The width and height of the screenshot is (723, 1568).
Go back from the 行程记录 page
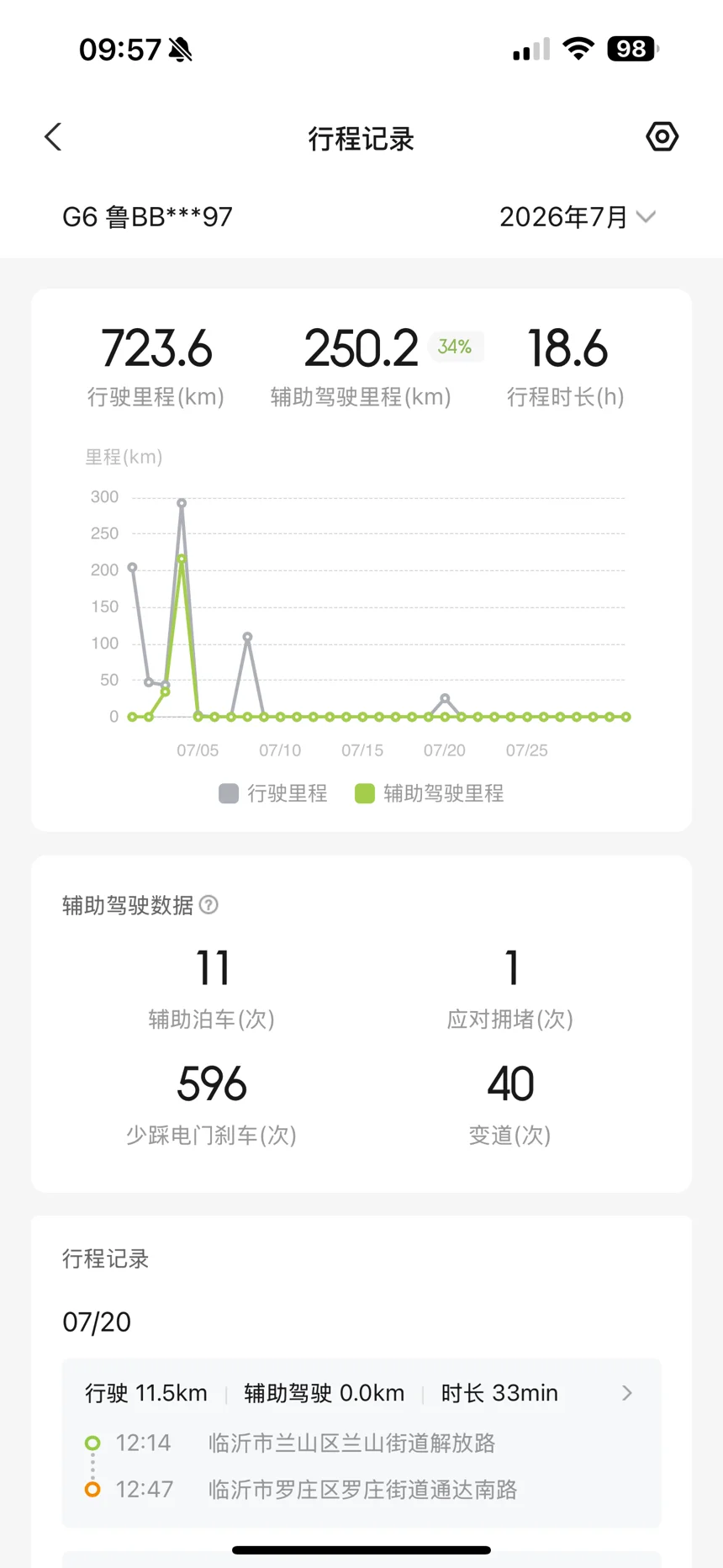[53, 137]
